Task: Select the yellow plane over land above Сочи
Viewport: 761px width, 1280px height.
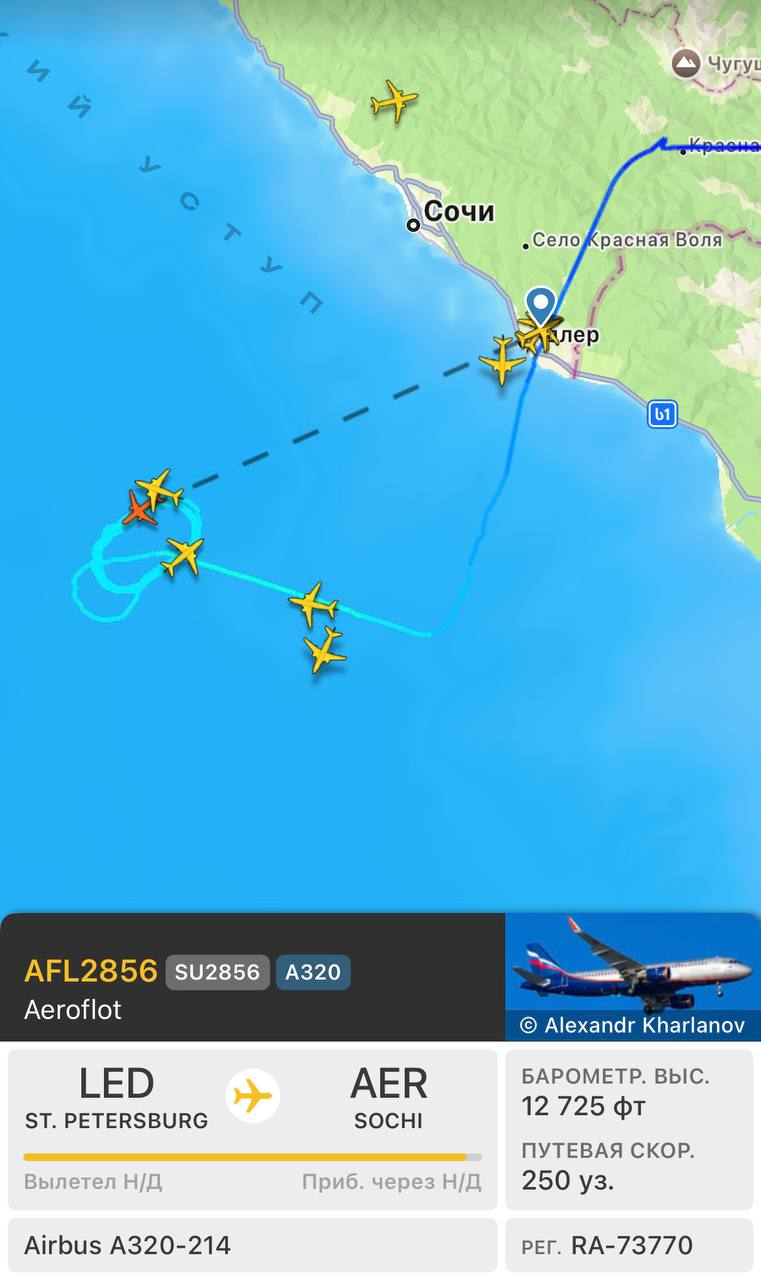Action: point(395,101)
